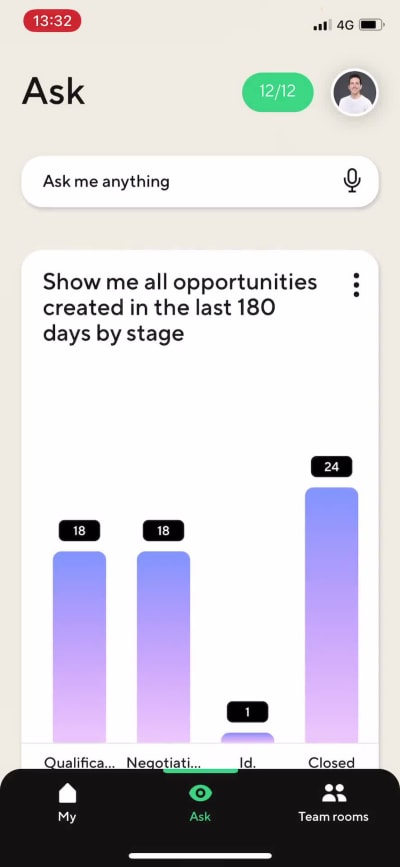400x867 pixels.
Task: Tap the Closed bar showing 24
Action: (x=331, y=615)
